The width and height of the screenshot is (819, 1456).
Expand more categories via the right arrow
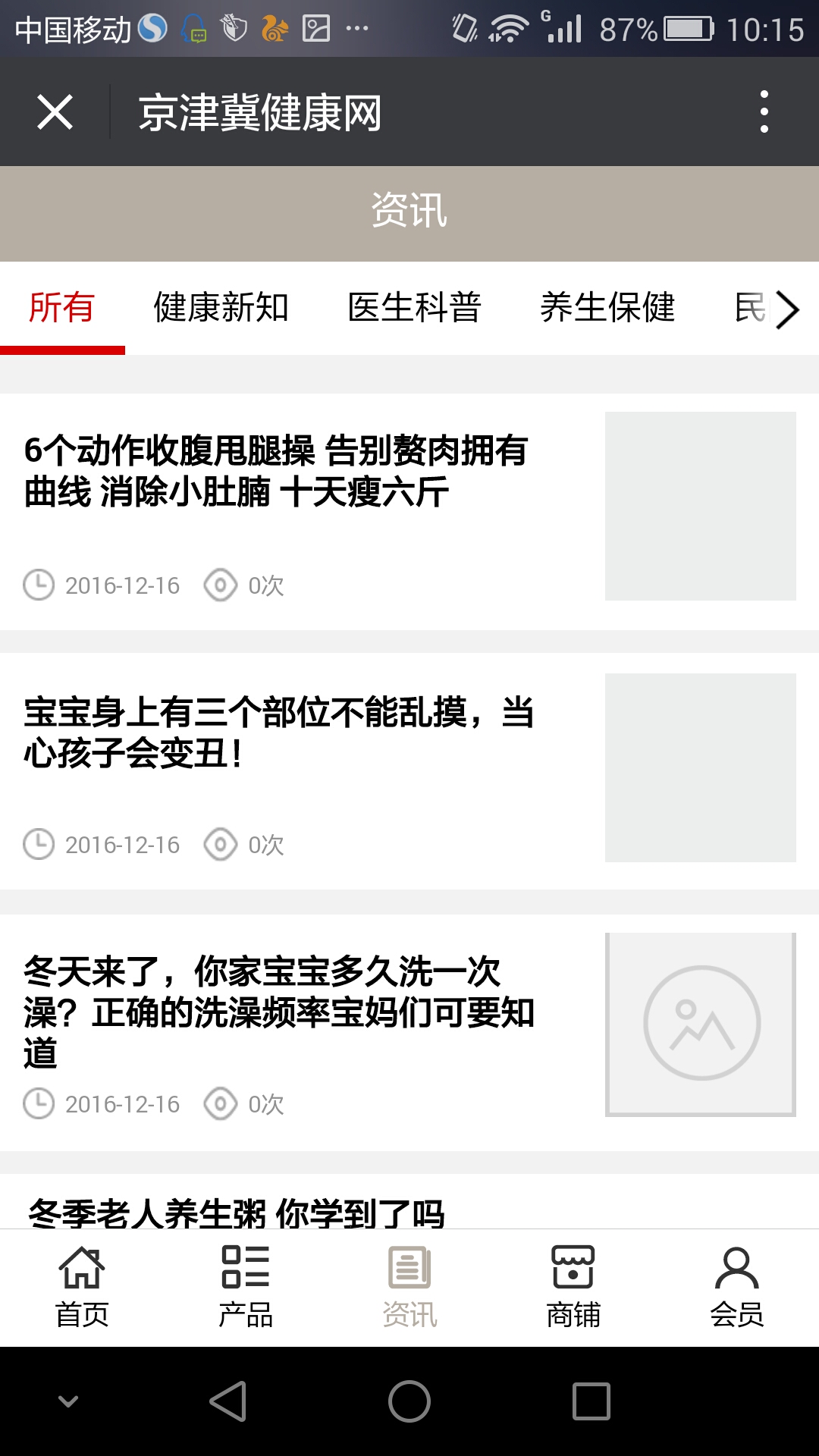point(789,309)
